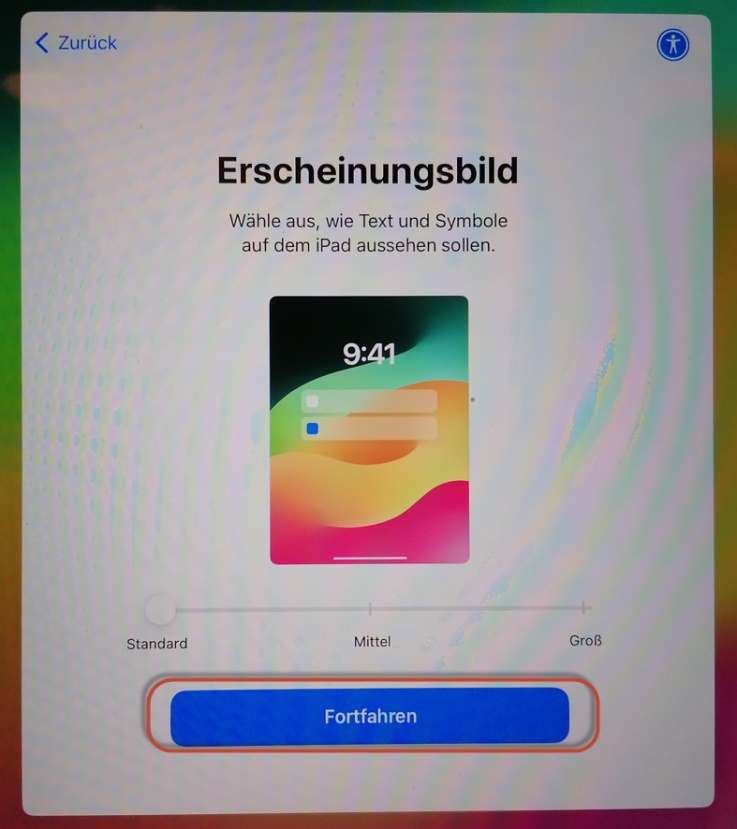Image resolution: width=737 pixels, height=829 pixels.
Task: Select the Standard slider position
Action: (160, 608)
